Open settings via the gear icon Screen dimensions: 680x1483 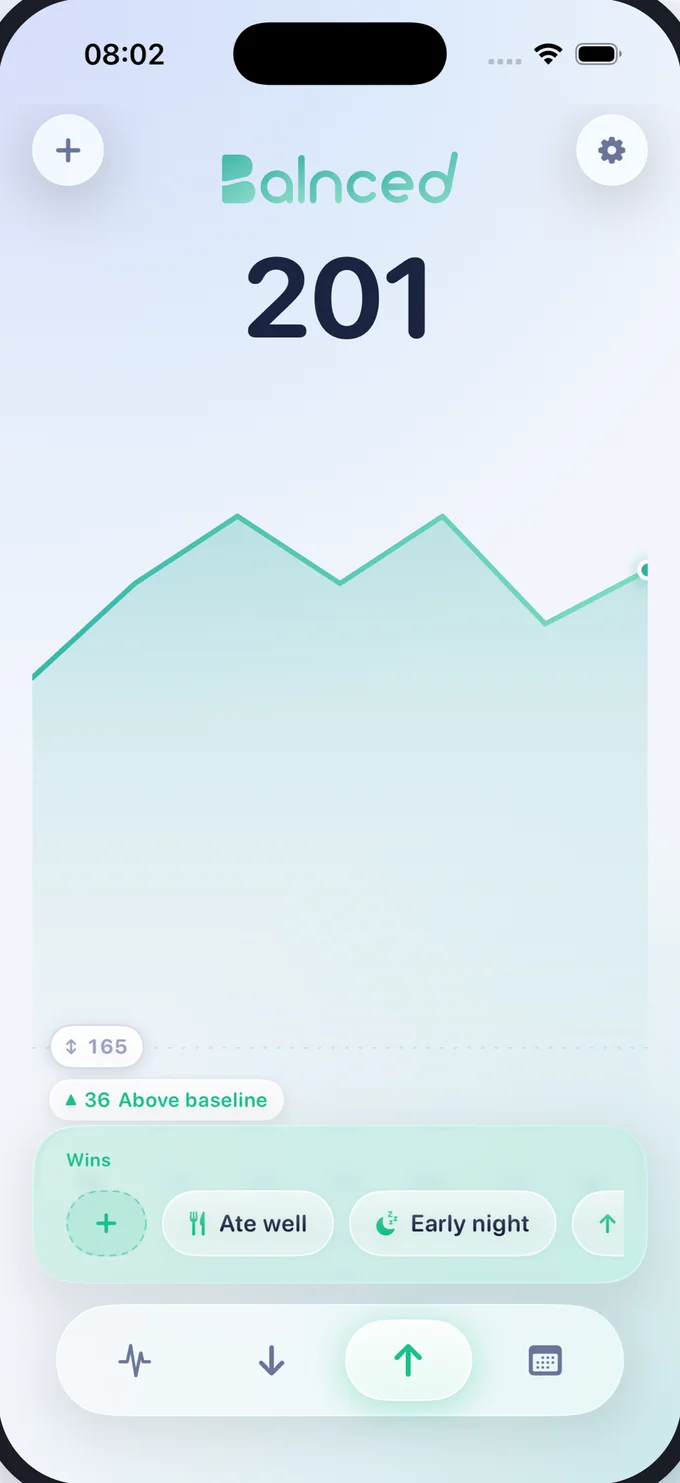coord(612,151)
